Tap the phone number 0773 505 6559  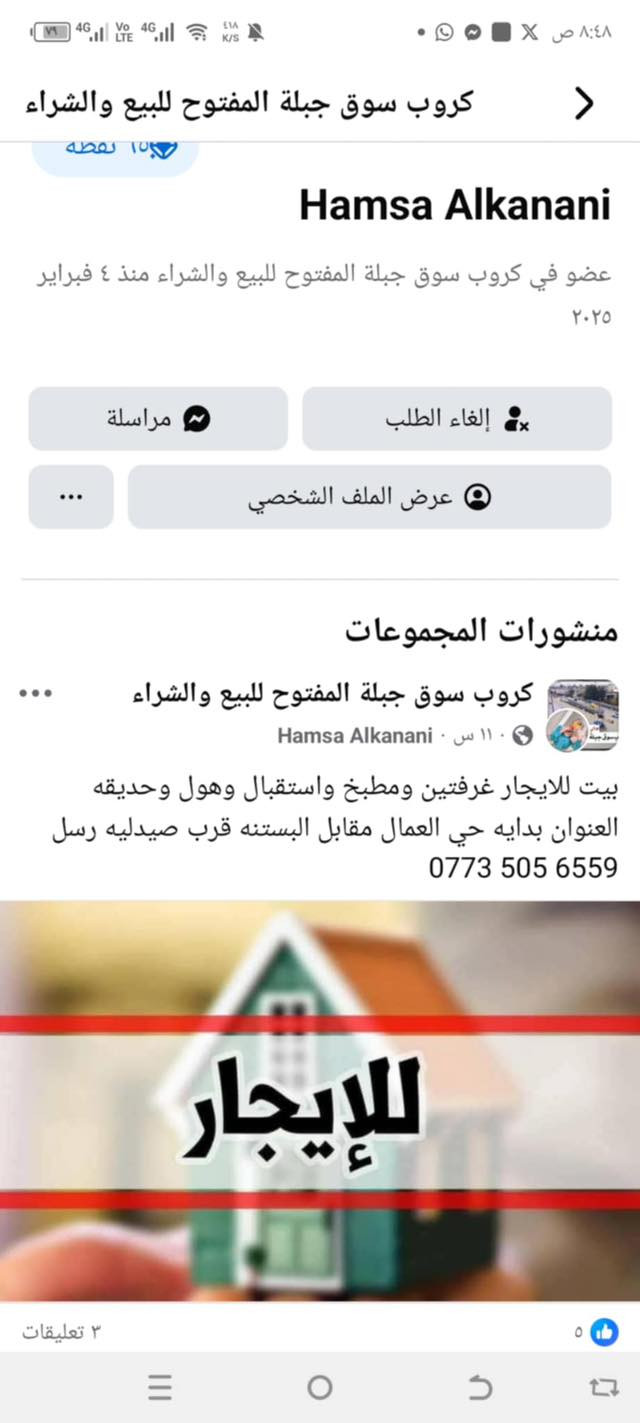click(523, 868)
